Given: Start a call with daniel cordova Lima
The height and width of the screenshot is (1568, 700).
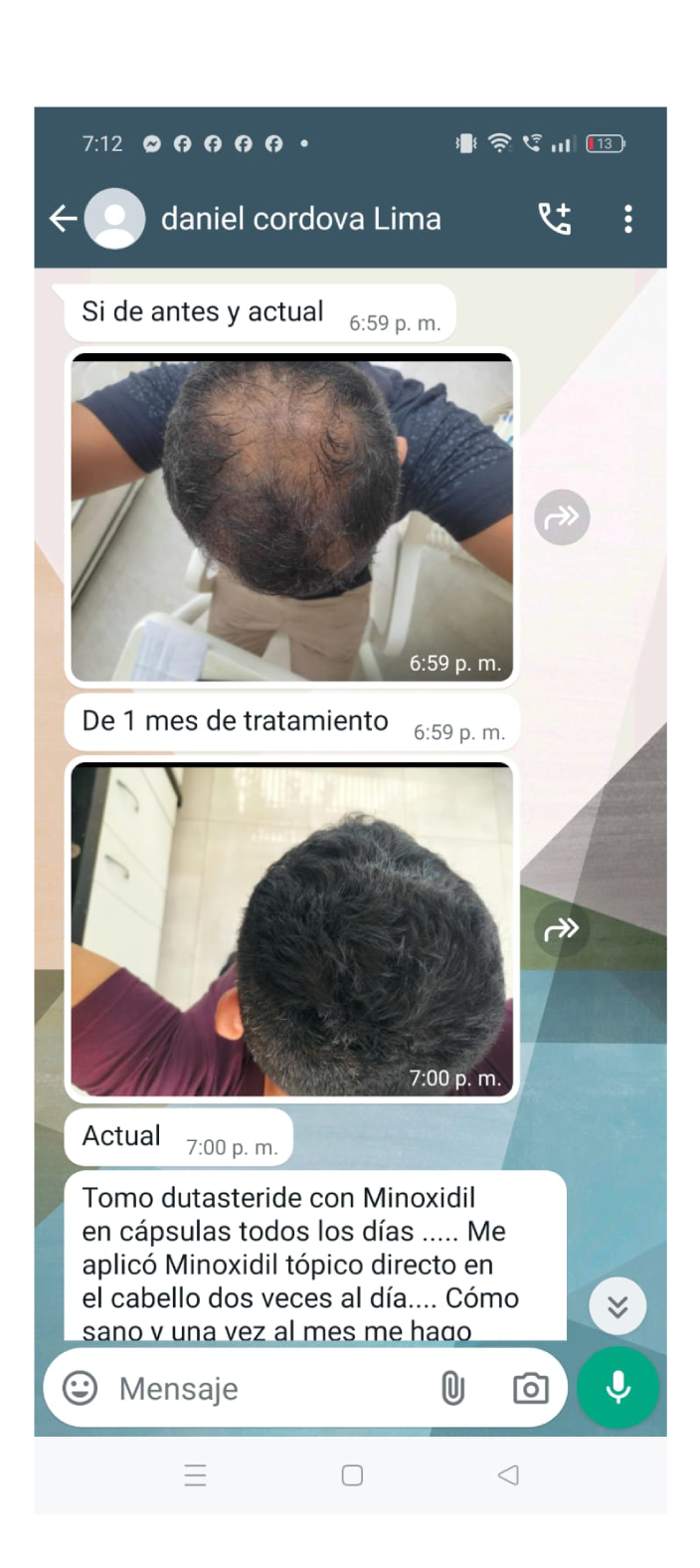Looking at the screenshot, I should coord(555,219).
